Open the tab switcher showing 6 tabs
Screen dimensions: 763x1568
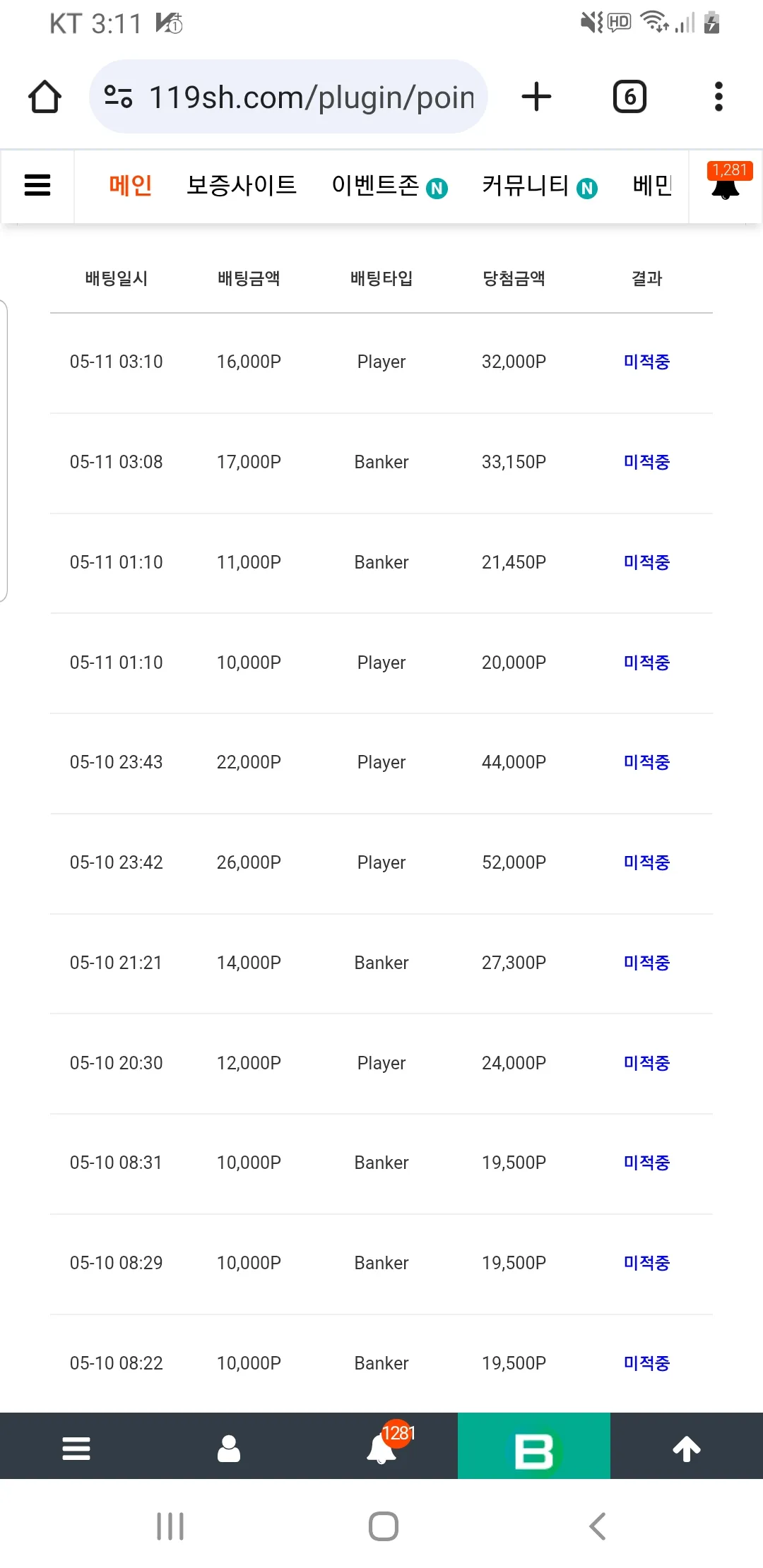click(x=629, y=97)
